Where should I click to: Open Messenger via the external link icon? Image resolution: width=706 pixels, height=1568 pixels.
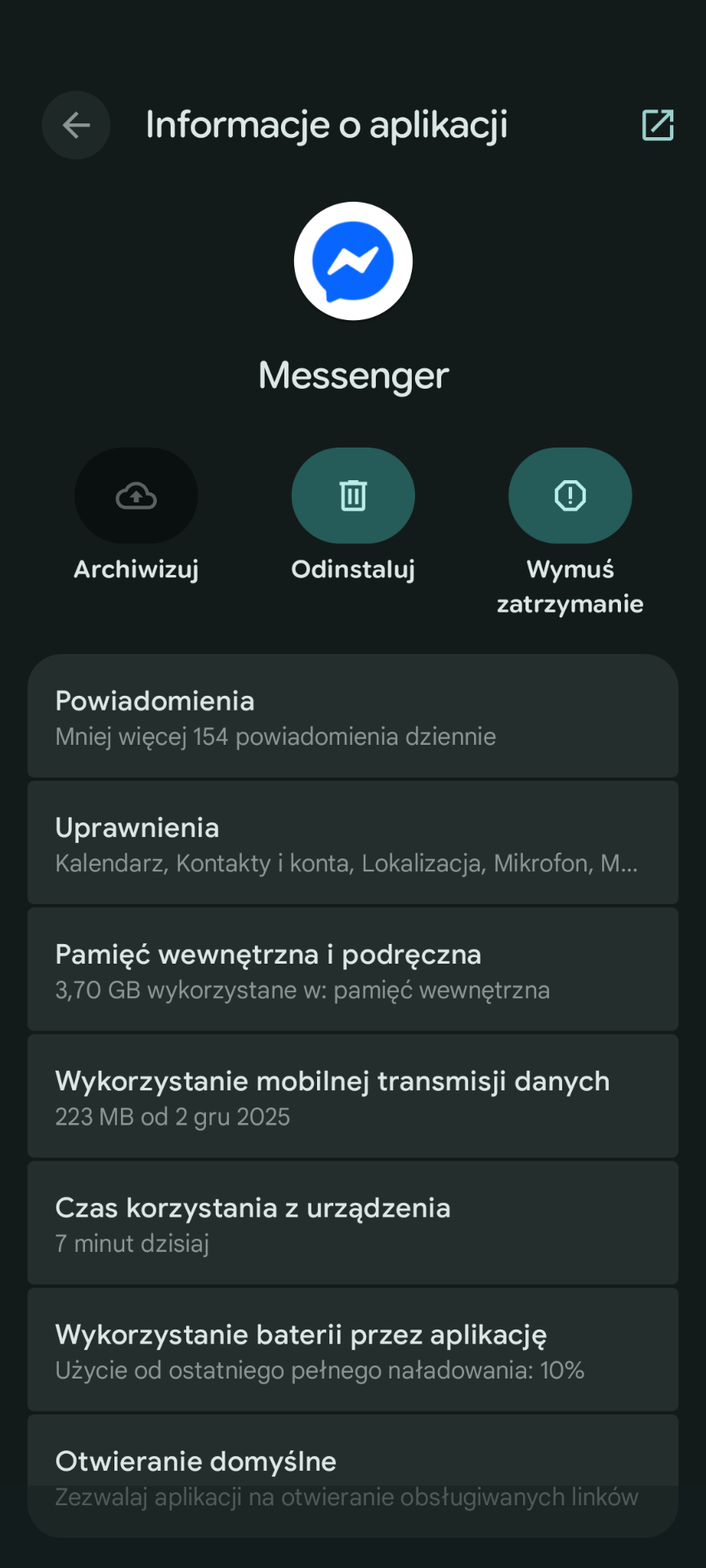click(x=657, y=125)
